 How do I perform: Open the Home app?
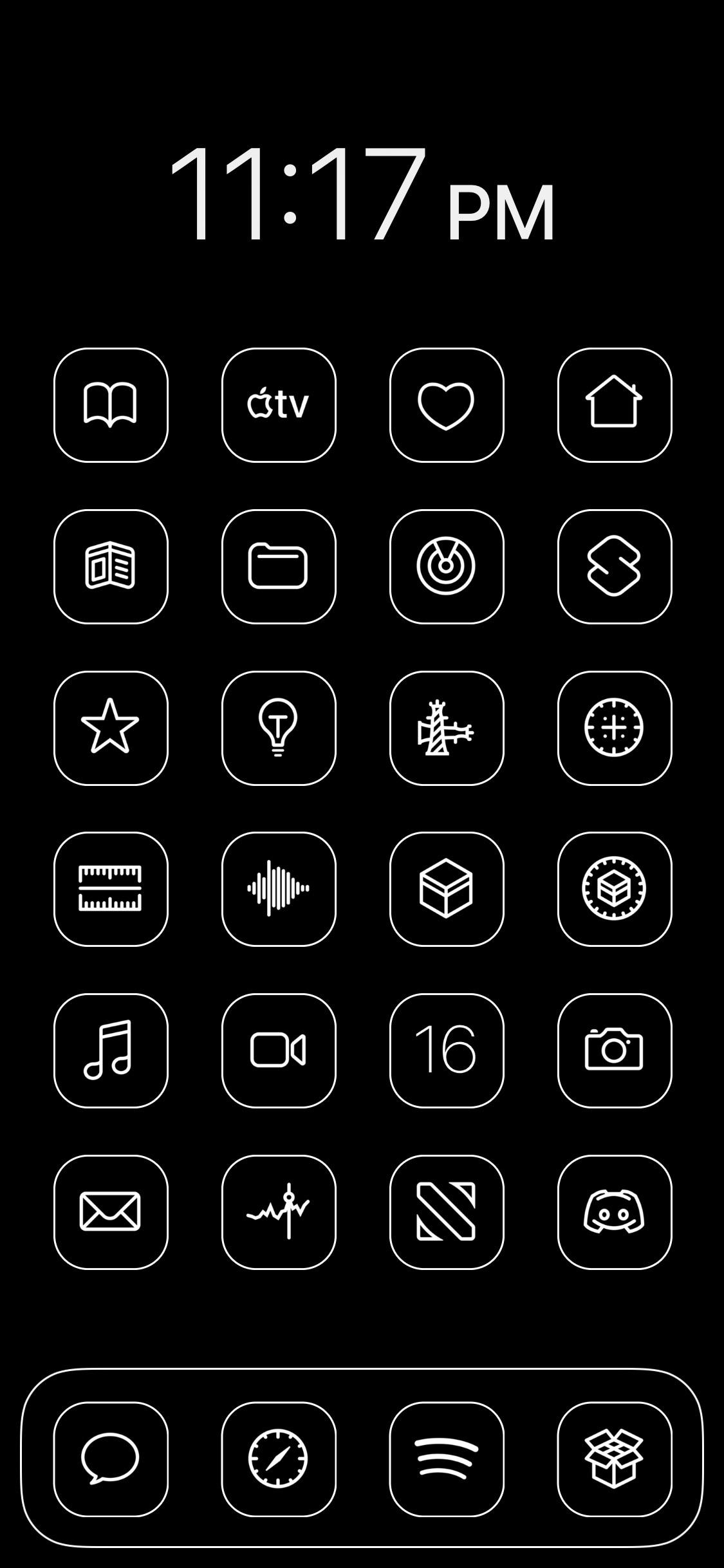615,406
